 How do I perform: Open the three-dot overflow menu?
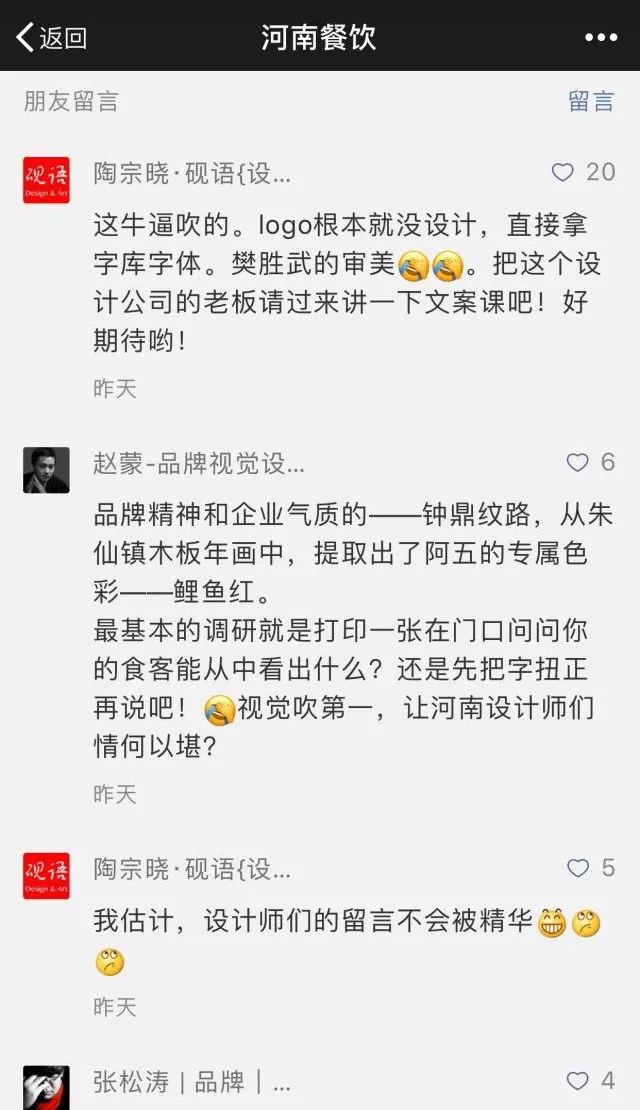pos(600,38)
